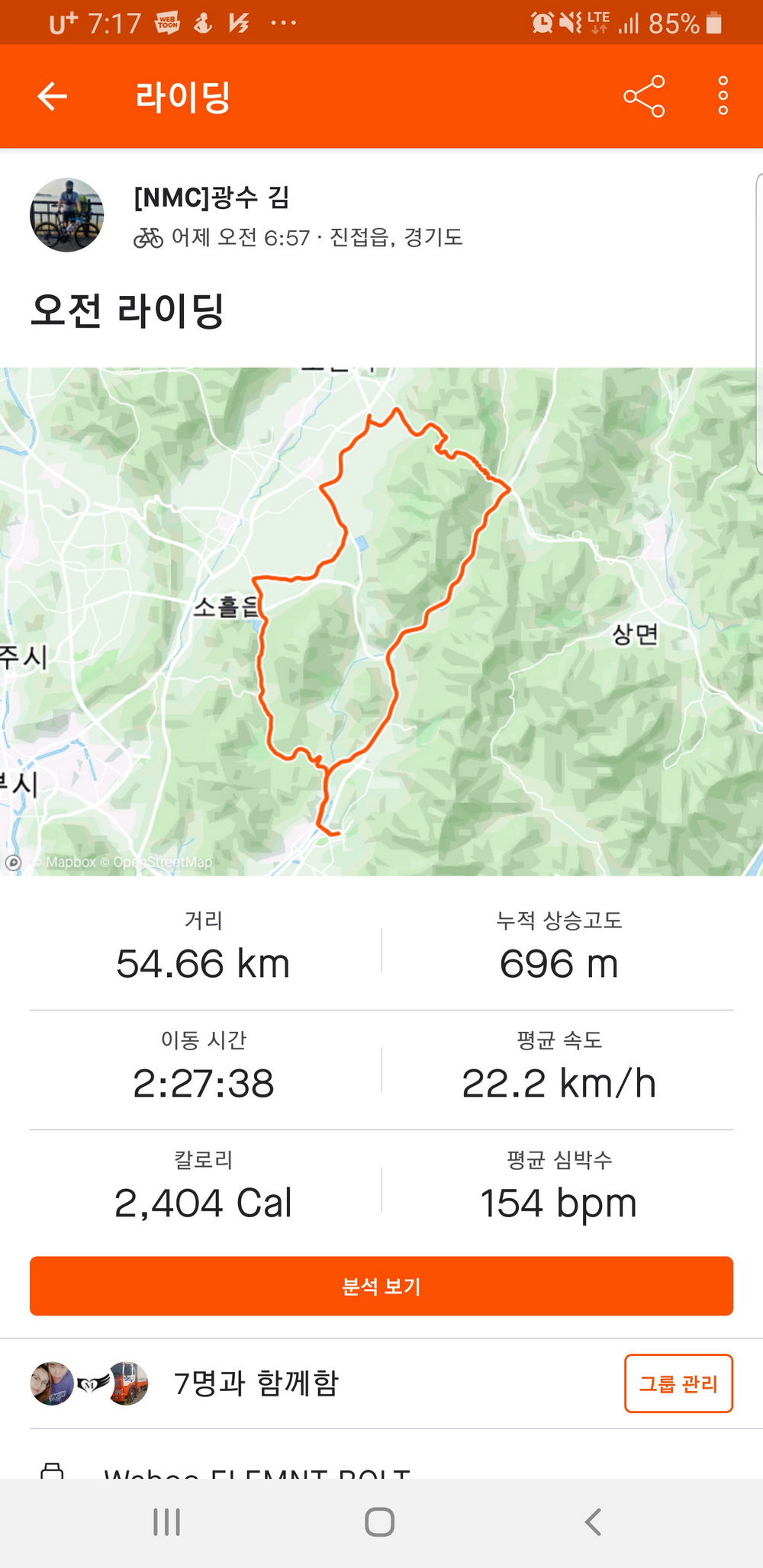Go back using the top-left arrow

(x=52, y=96)
